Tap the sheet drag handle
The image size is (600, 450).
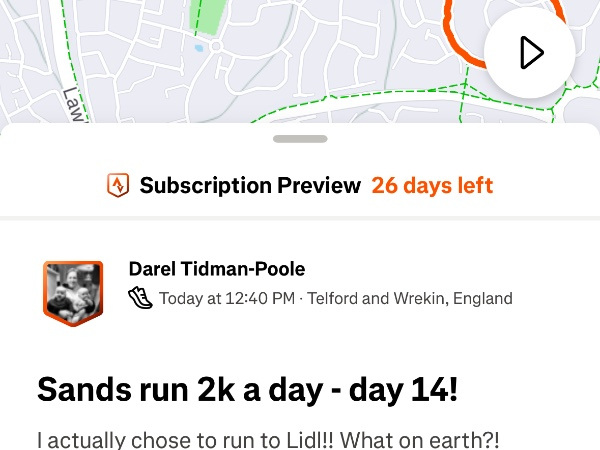(300, 139)
